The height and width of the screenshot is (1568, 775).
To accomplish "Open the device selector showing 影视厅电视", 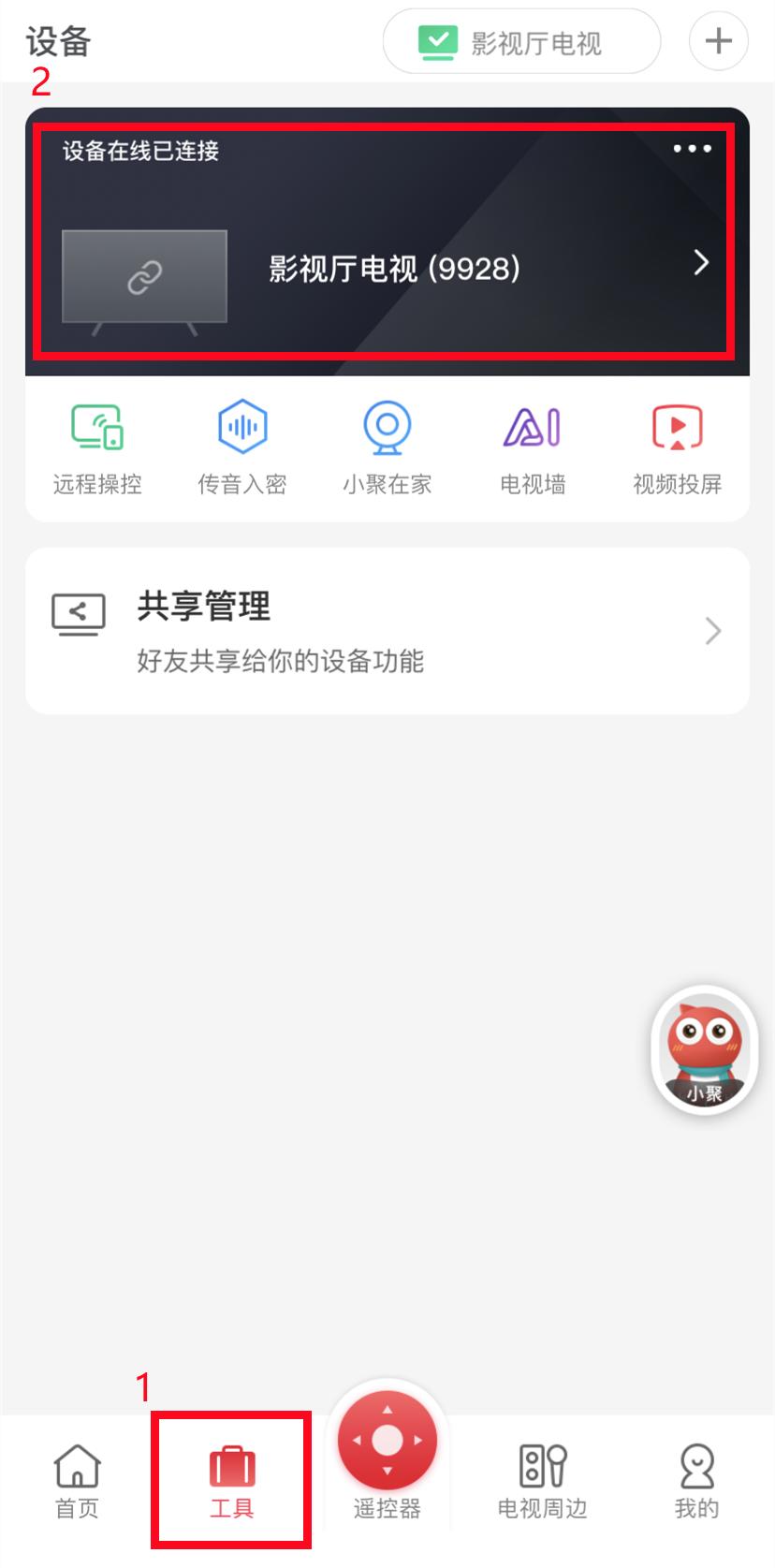I will pos(521,41).
